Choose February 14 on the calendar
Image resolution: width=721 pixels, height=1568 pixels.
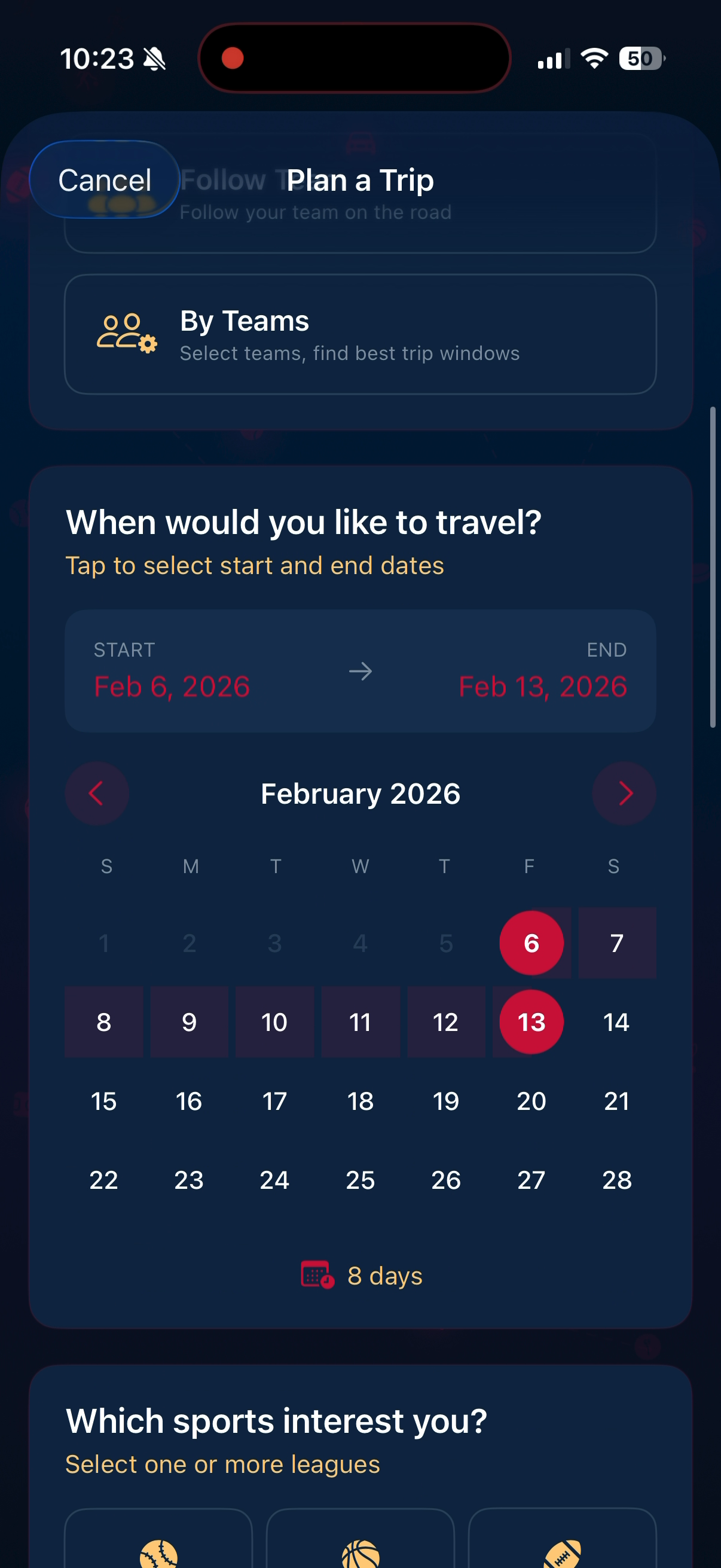(616, 1022)
